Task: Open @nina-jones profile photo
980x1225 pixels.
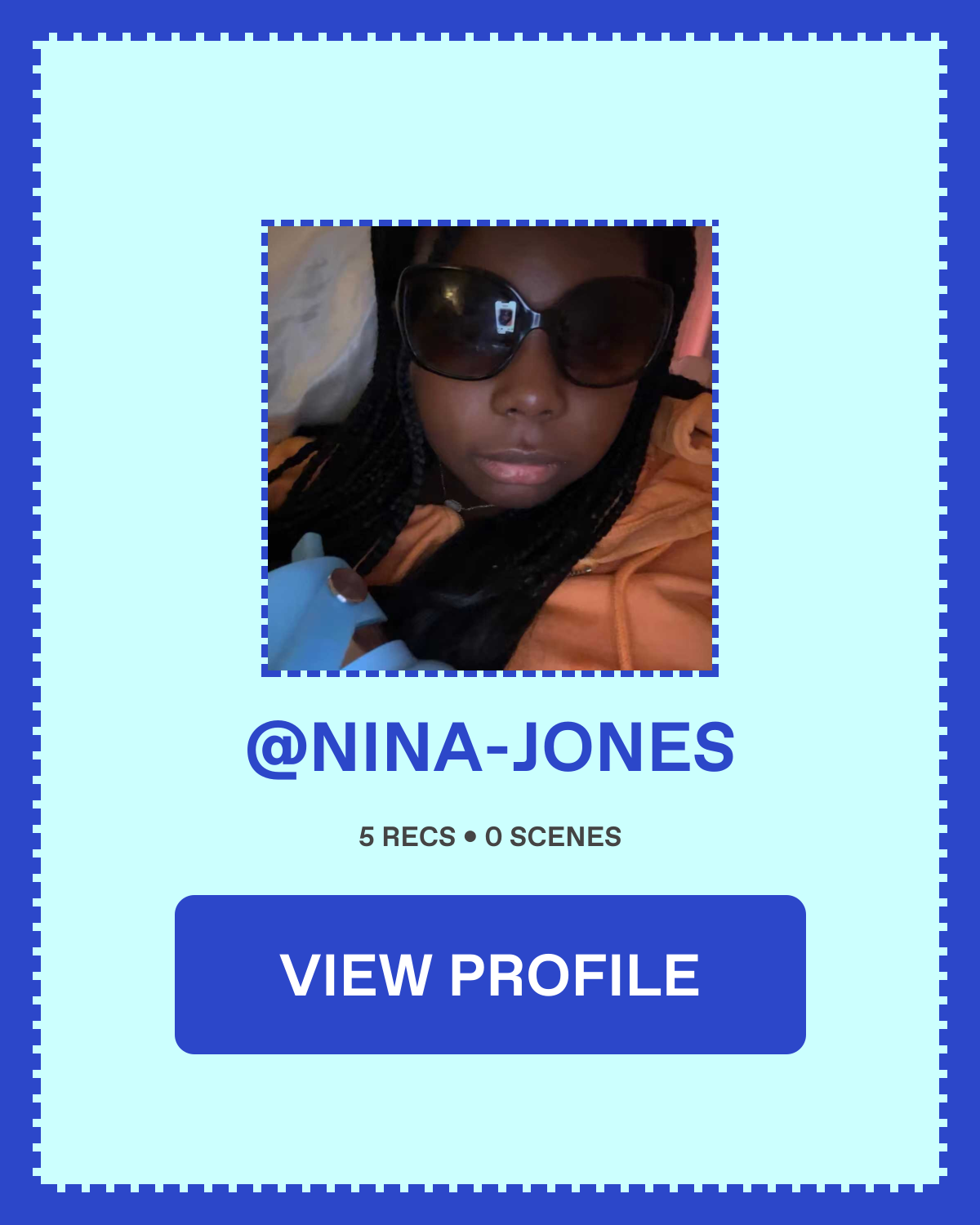Action: tap(490, 448)
